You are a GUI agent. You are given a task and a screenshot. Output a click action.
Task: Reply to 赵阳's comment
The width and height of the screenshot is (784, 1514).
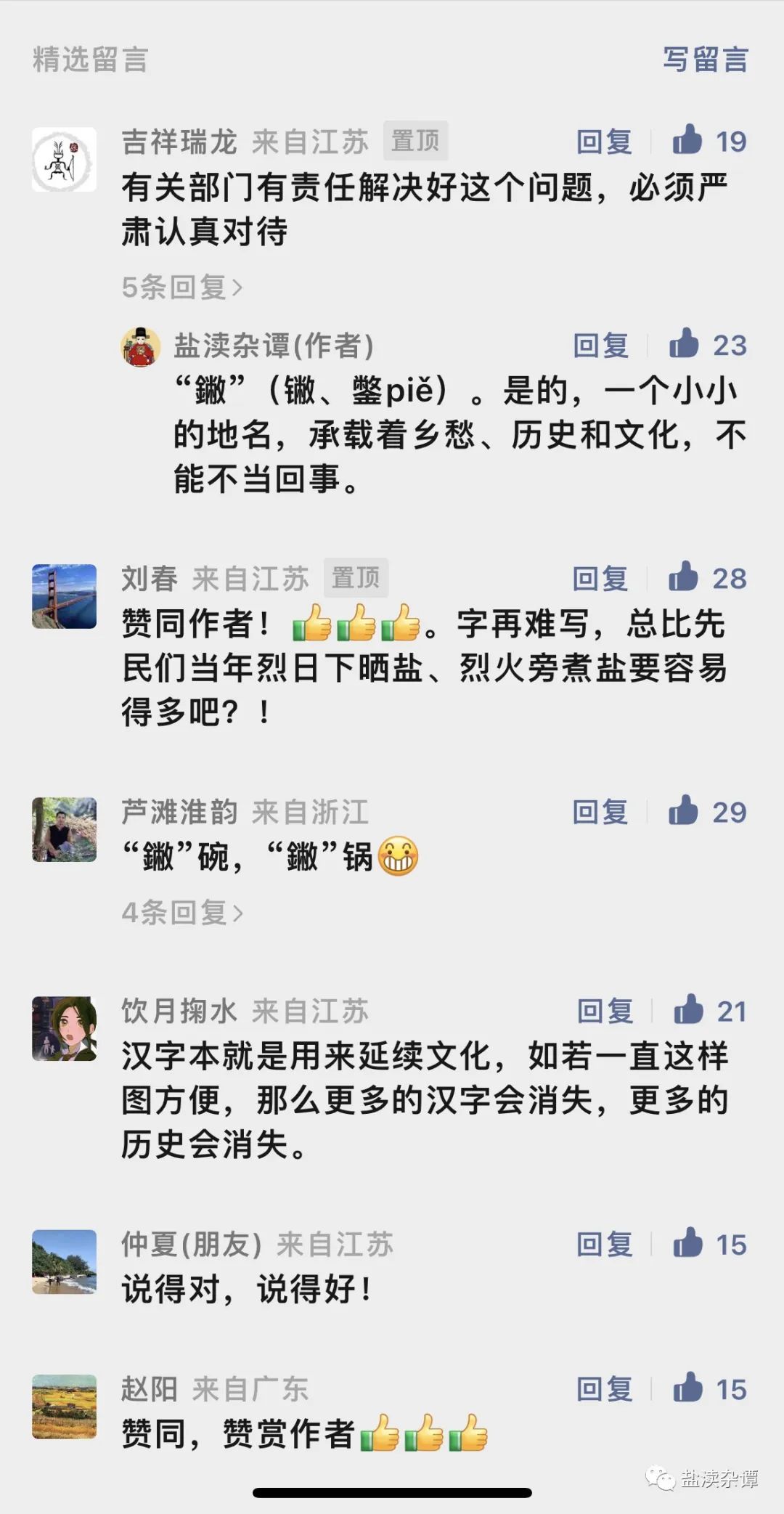604,1389
